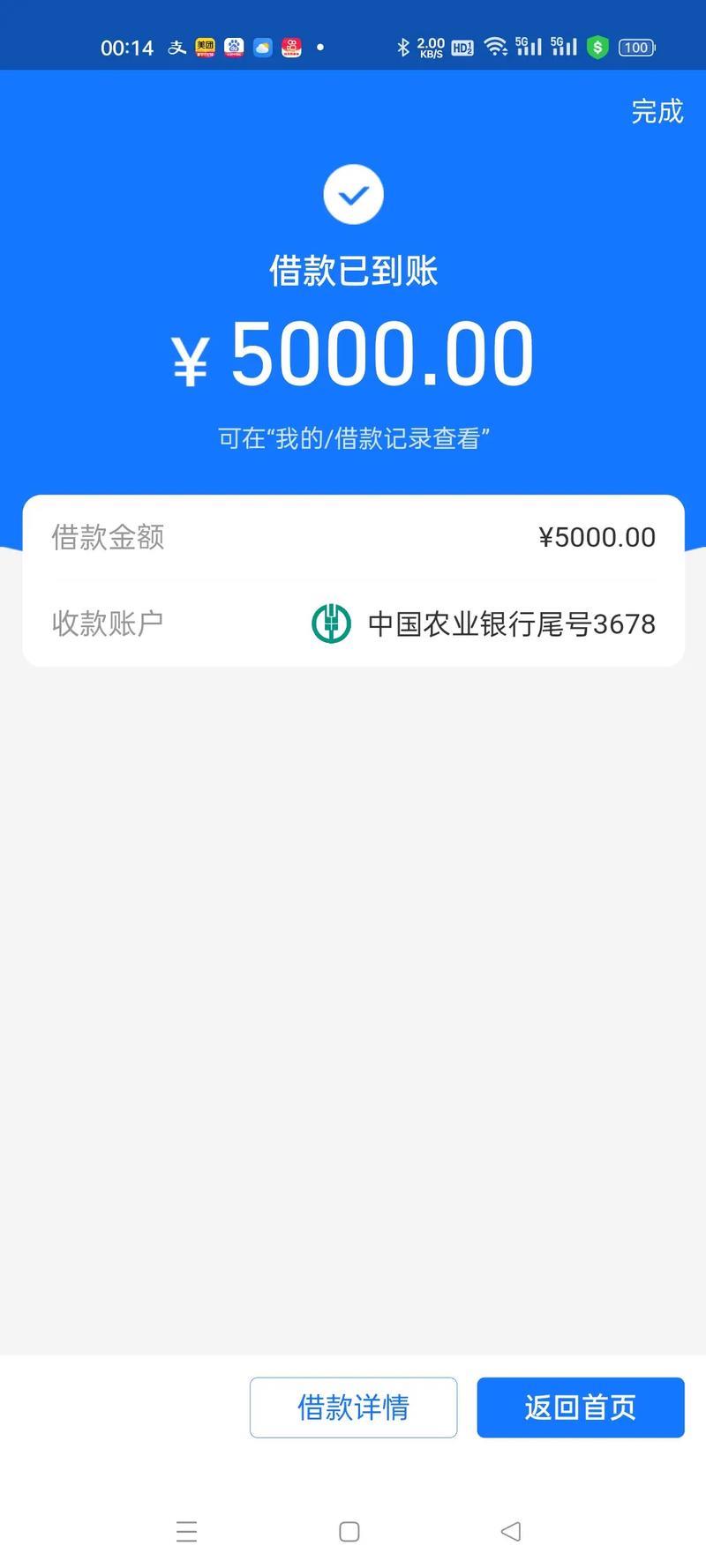Go back using system back button
The height and width of the screenshot is (1568, 706).
coord(511,1531)
